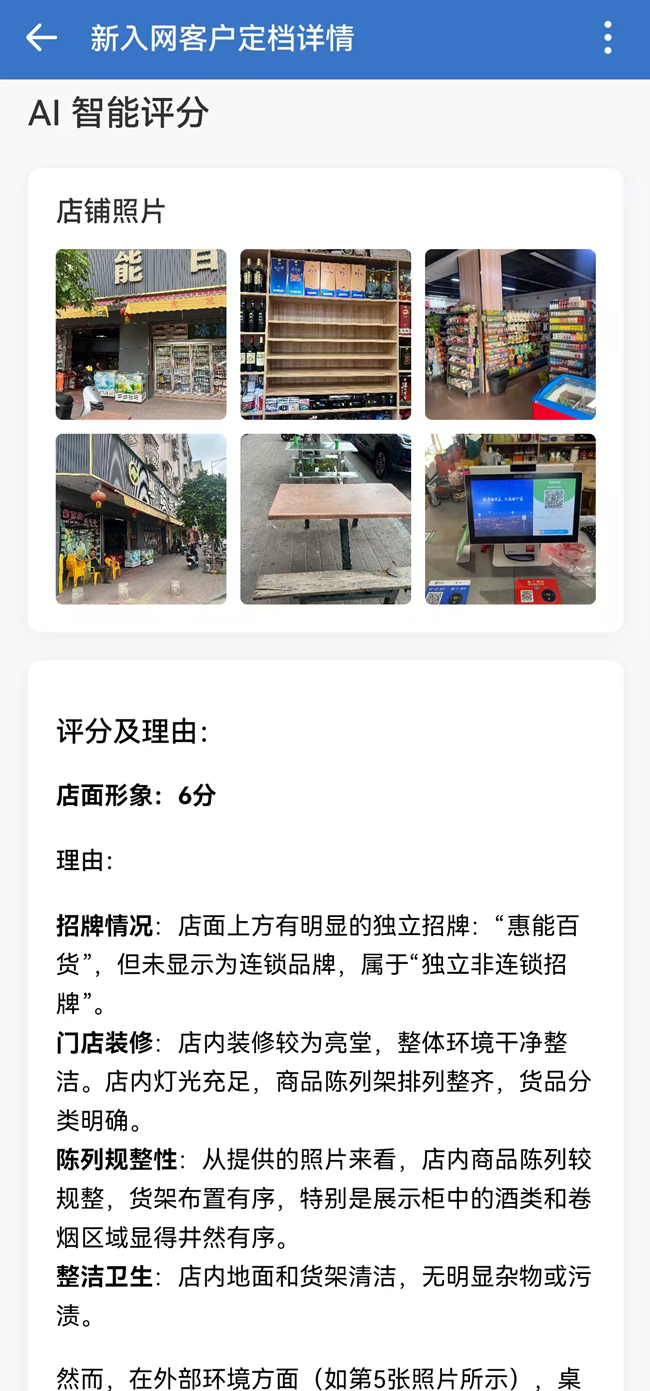650x1391 pixels.
Task: Open the storefront signboard photo
Action: [x=141, y=334]
